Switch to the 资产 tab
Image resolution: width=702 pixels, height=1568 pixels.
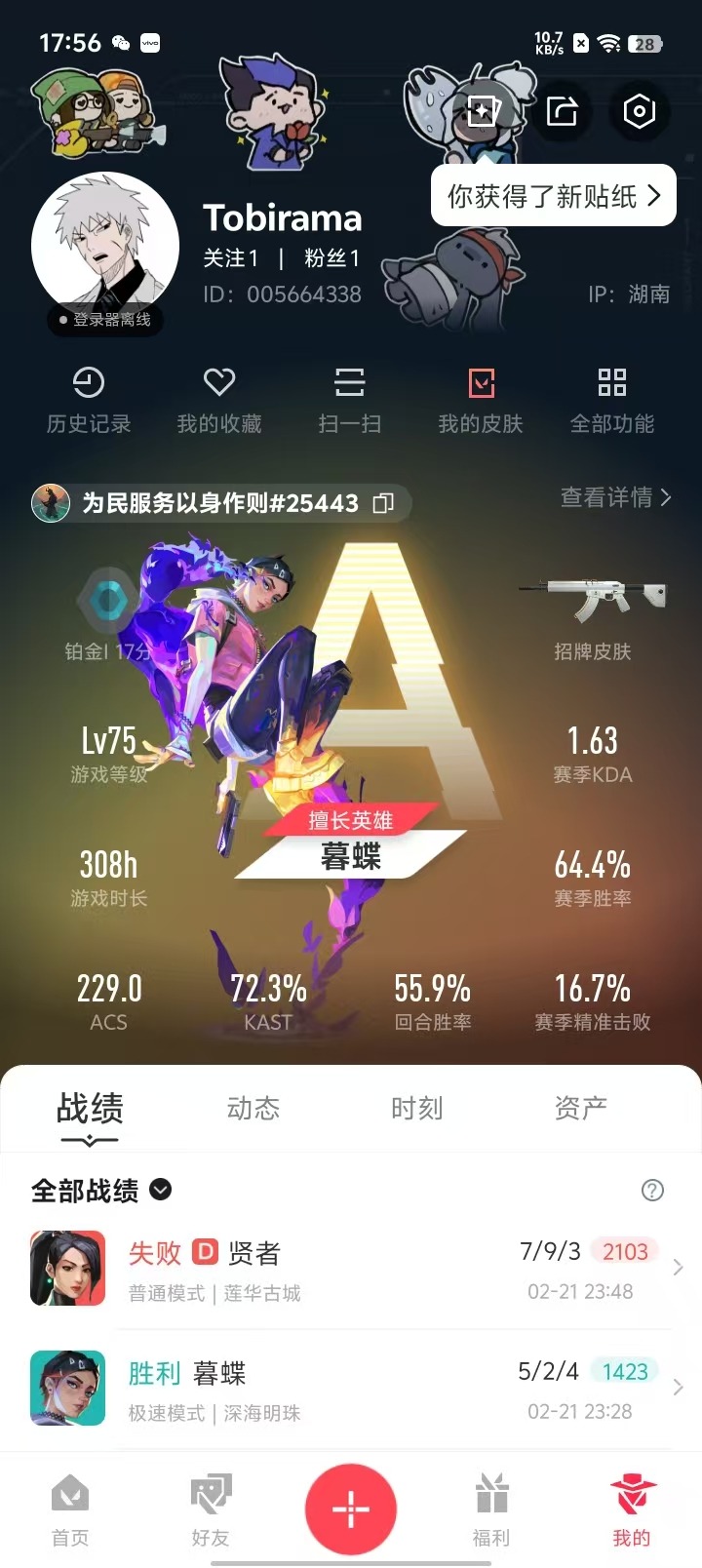click(581, 1108)
